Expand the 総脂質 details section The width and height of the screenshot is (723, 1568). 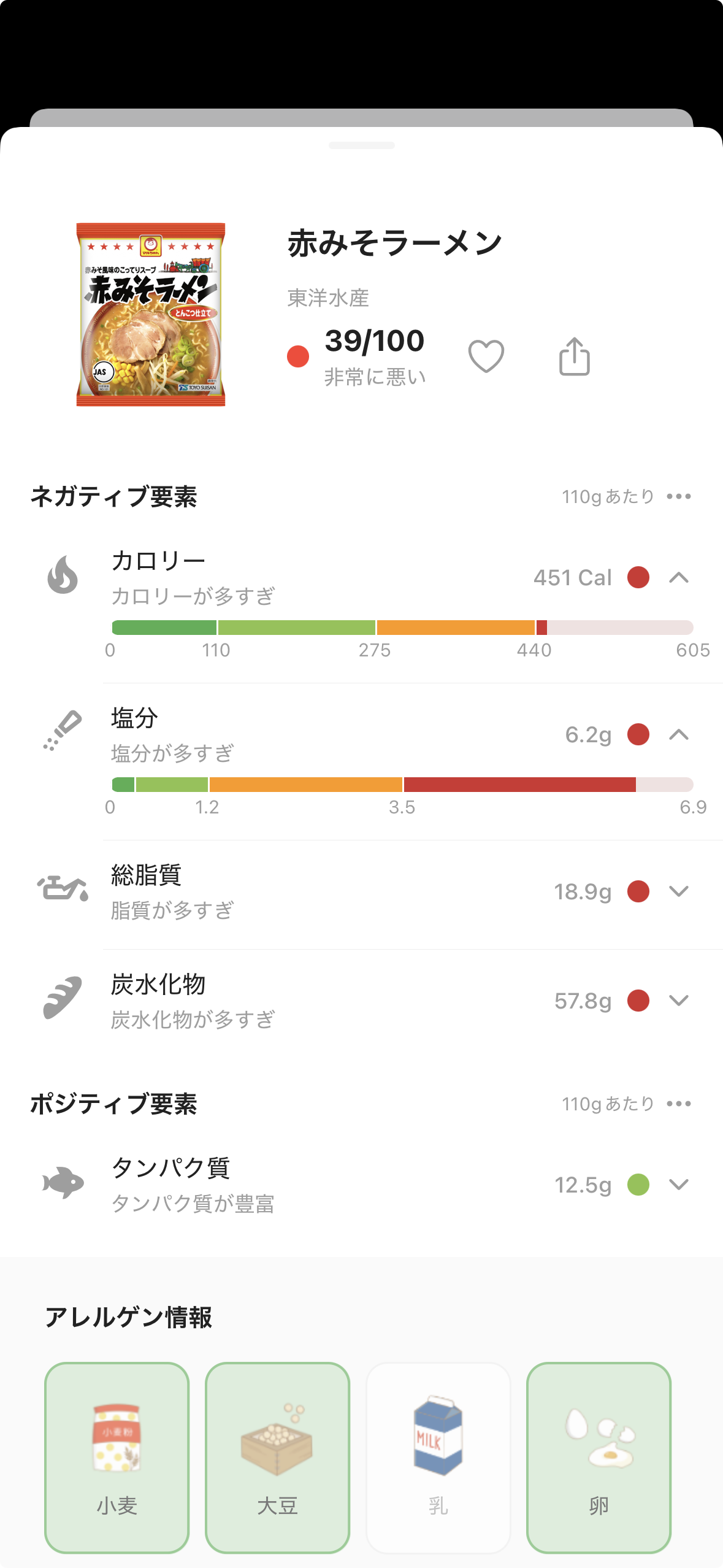click(678, 891)
